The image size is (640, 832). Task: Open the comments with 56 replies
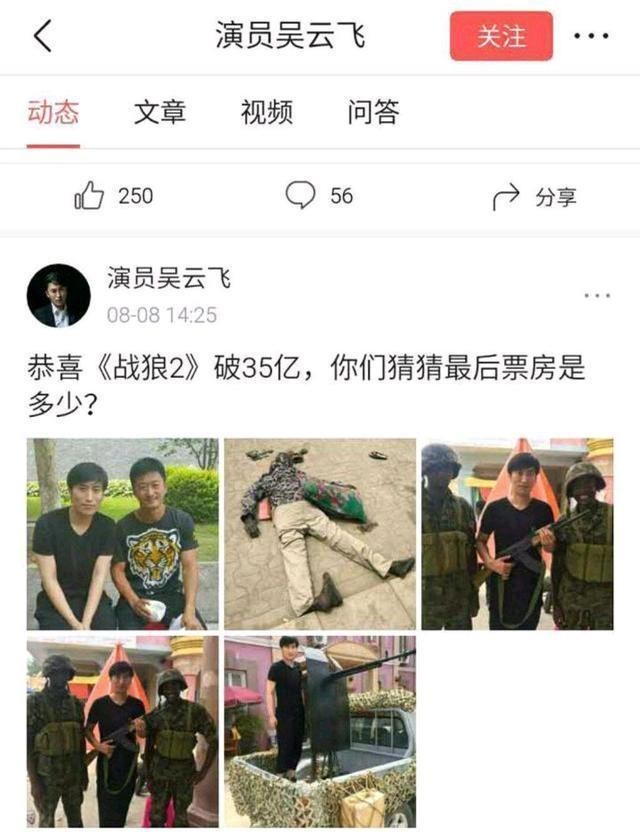click(x=320, y=196)
